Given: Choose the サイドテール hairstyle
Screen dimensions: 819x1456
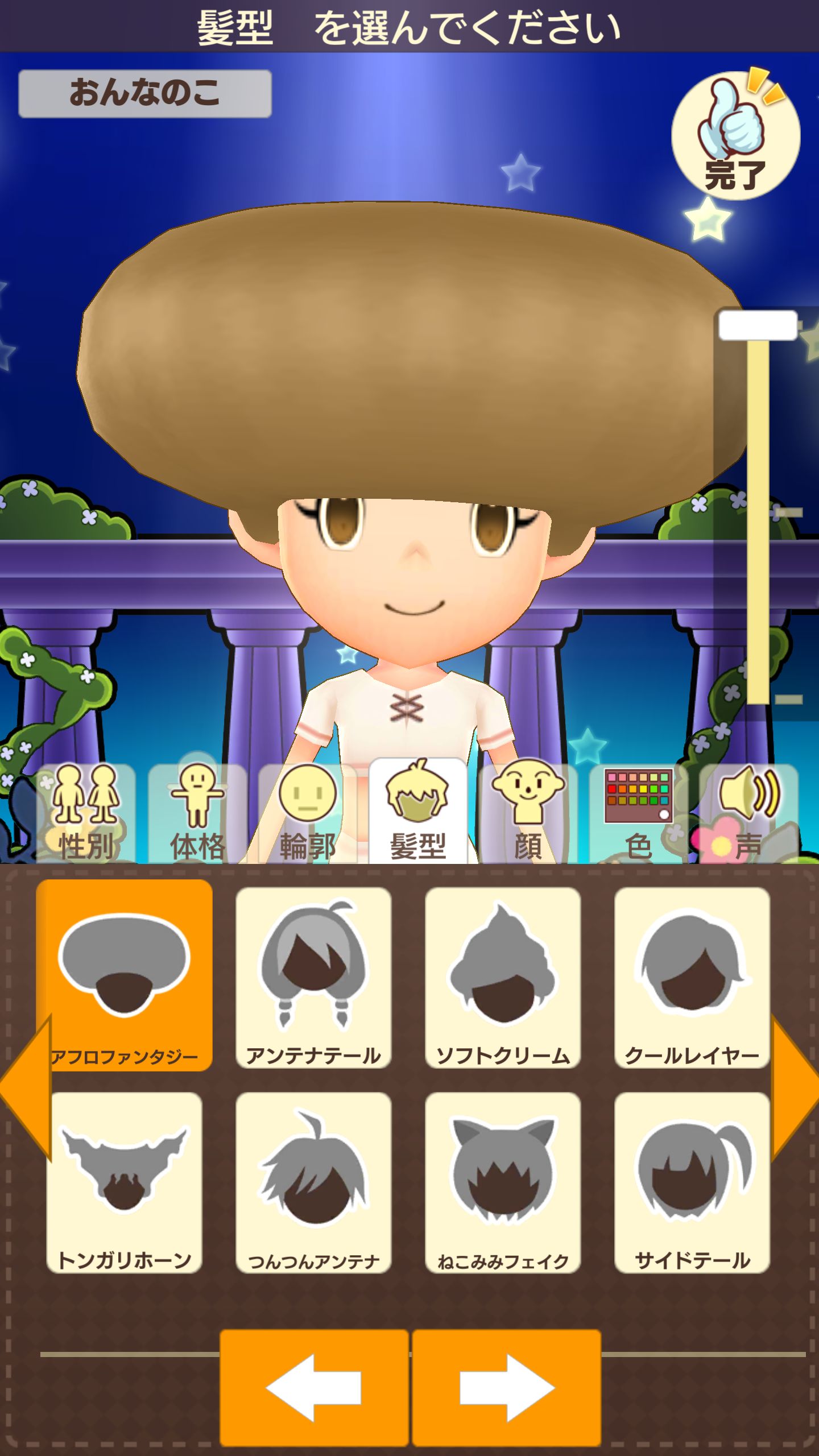Looking at the screenshot, I should pyautogui.click(x=692, y=1182).
